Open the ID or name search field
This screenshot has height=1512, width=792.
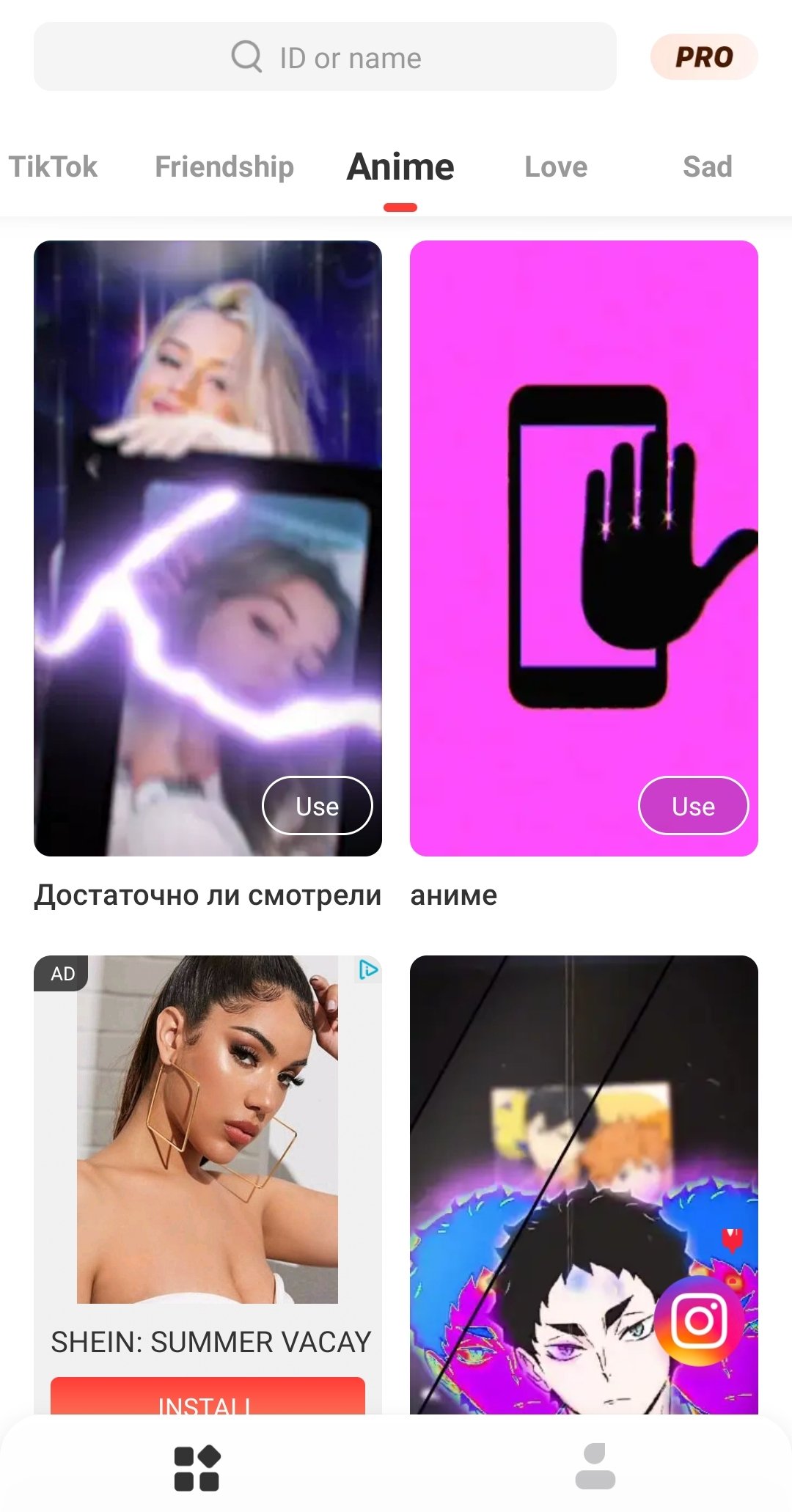[x=325, y=57]
